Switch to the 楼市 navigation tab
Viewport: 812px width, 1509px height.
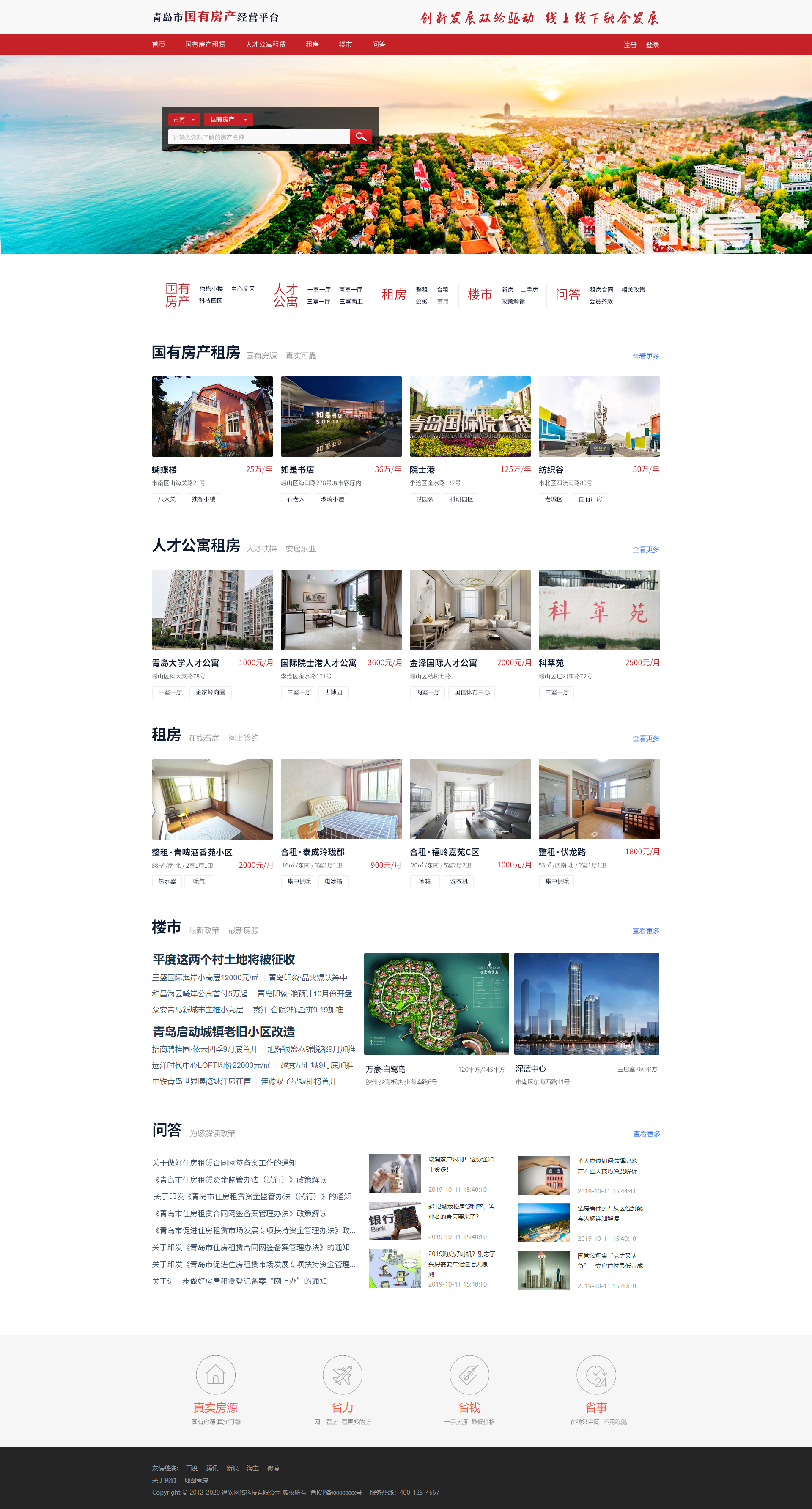(x=345, y=44)
